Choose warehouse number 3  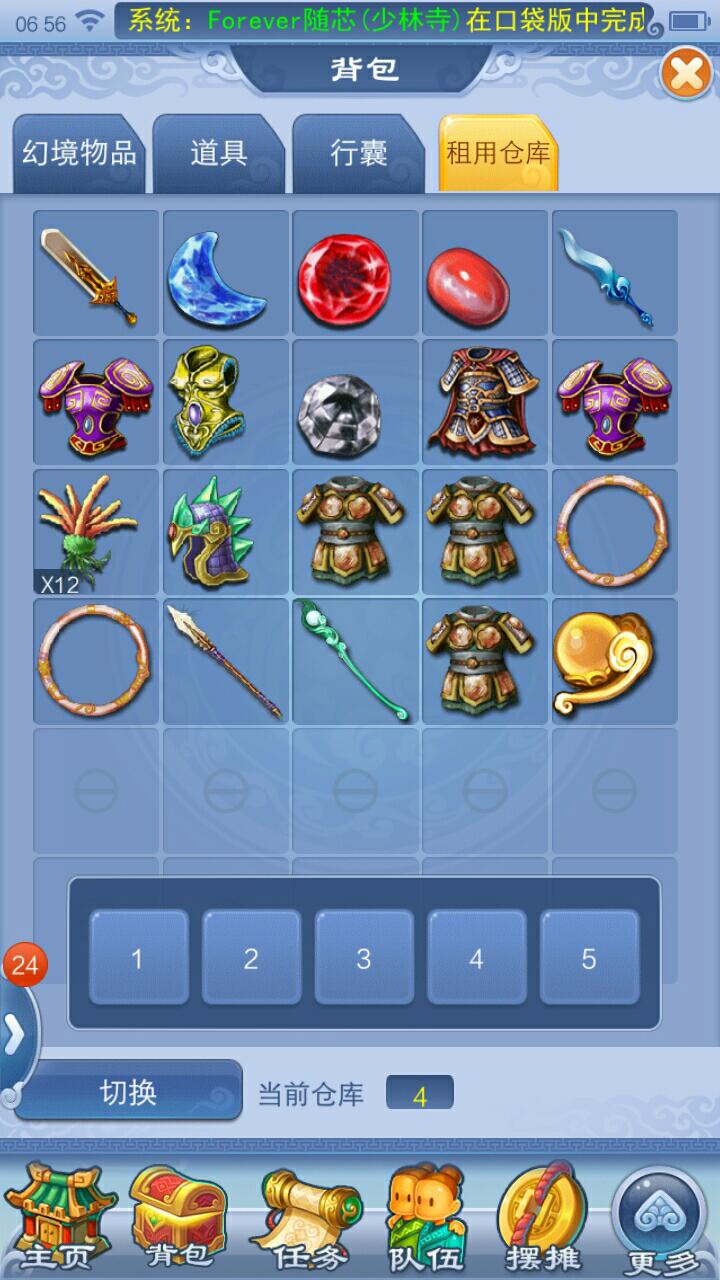pos(364,958)
